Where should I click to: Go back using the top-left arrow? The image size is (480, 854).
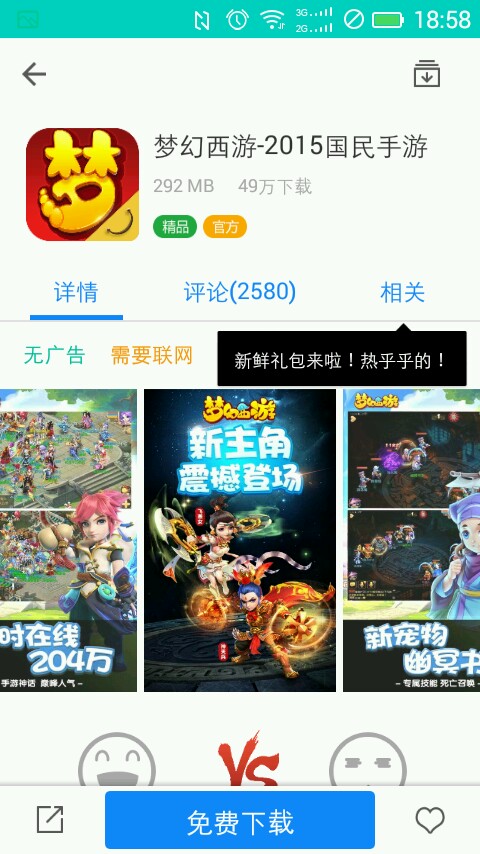click(34, 74)
